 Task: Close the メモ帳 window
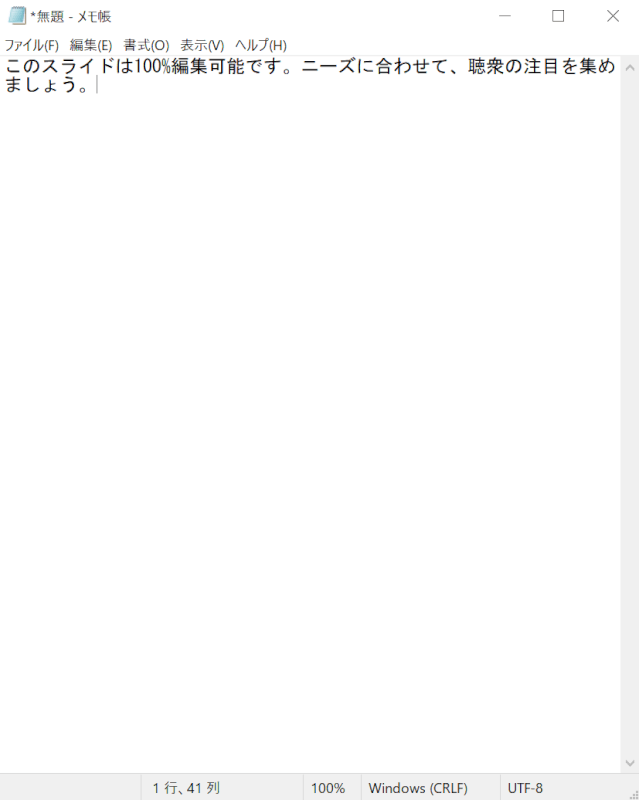pos(612,16)
